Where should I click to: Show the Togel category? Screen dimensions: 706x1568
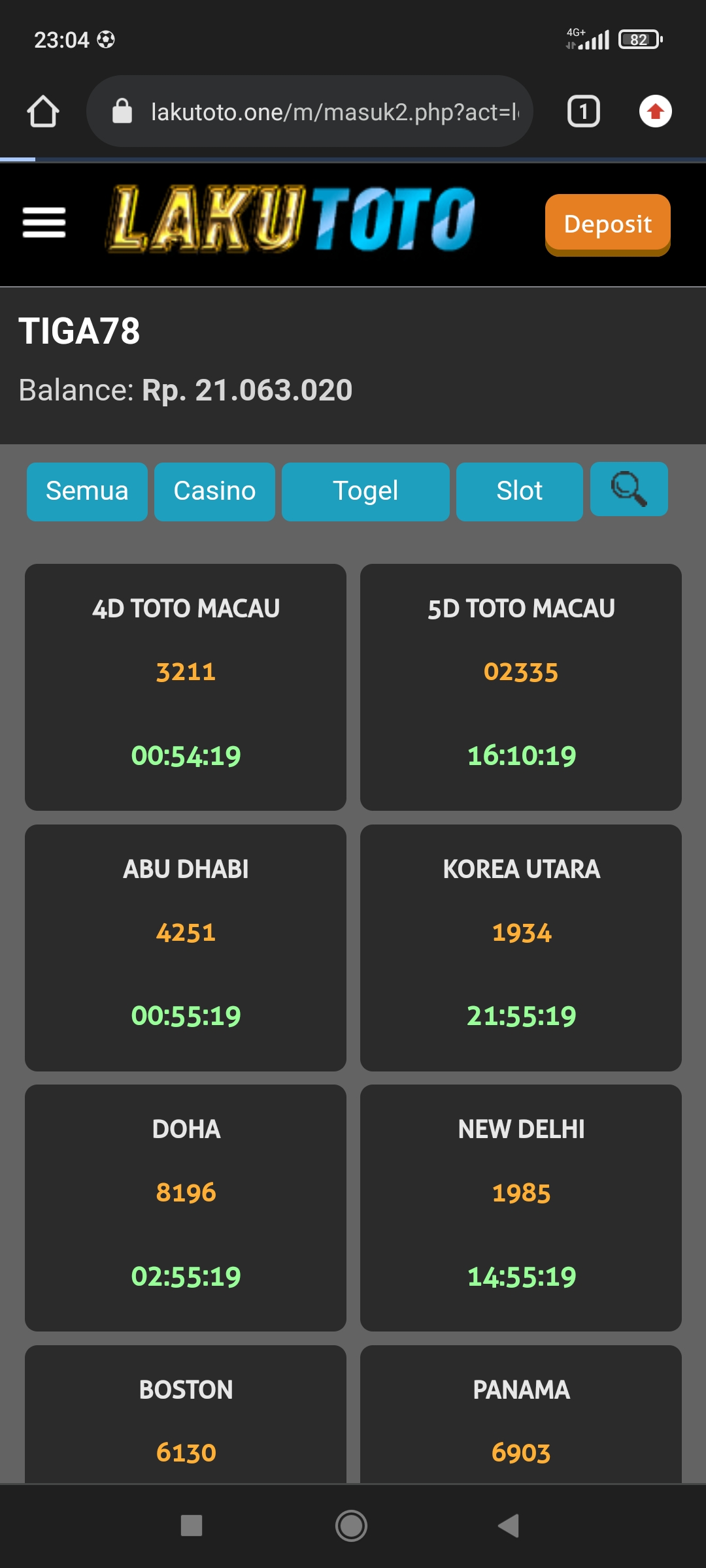(x=365, y=491)
